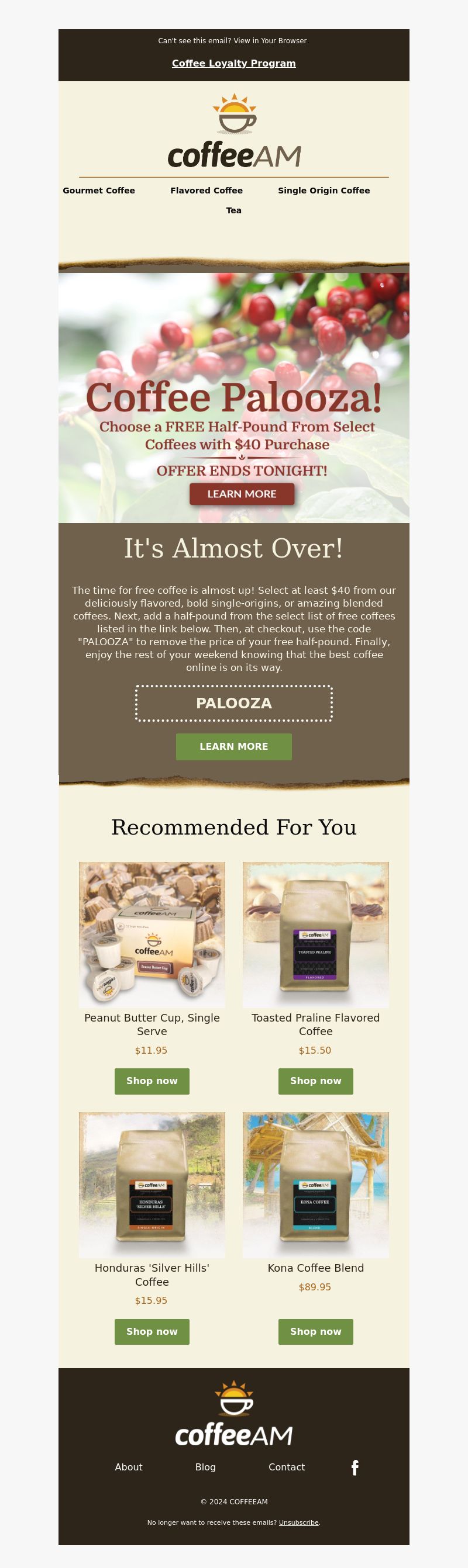
Task: Open Flavored Coffee category
Action: click(x=206, y=191)
